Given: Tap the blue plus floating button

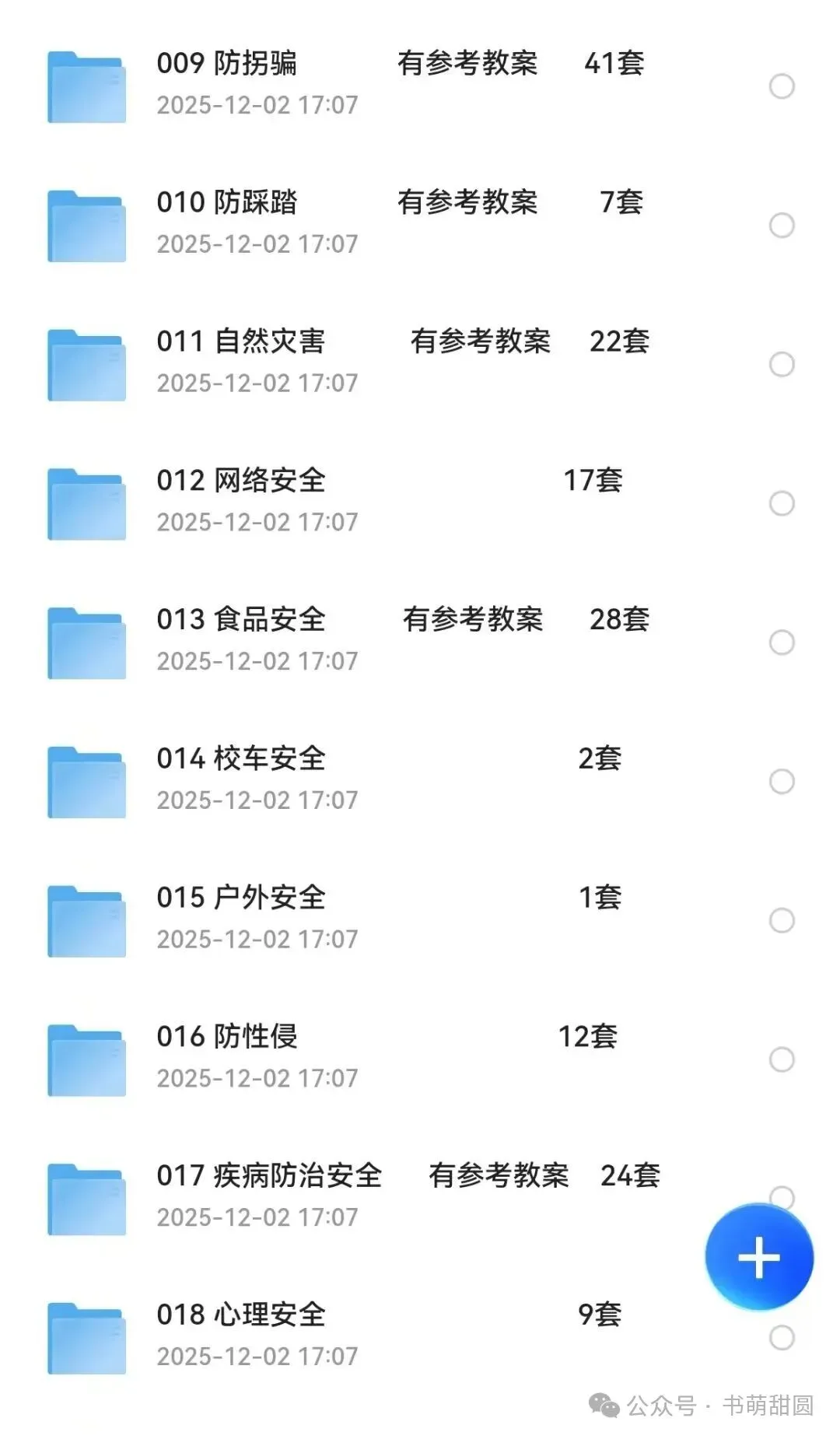Looking at the screenshot, I should pyautogui.click(x=759, y=1258).
